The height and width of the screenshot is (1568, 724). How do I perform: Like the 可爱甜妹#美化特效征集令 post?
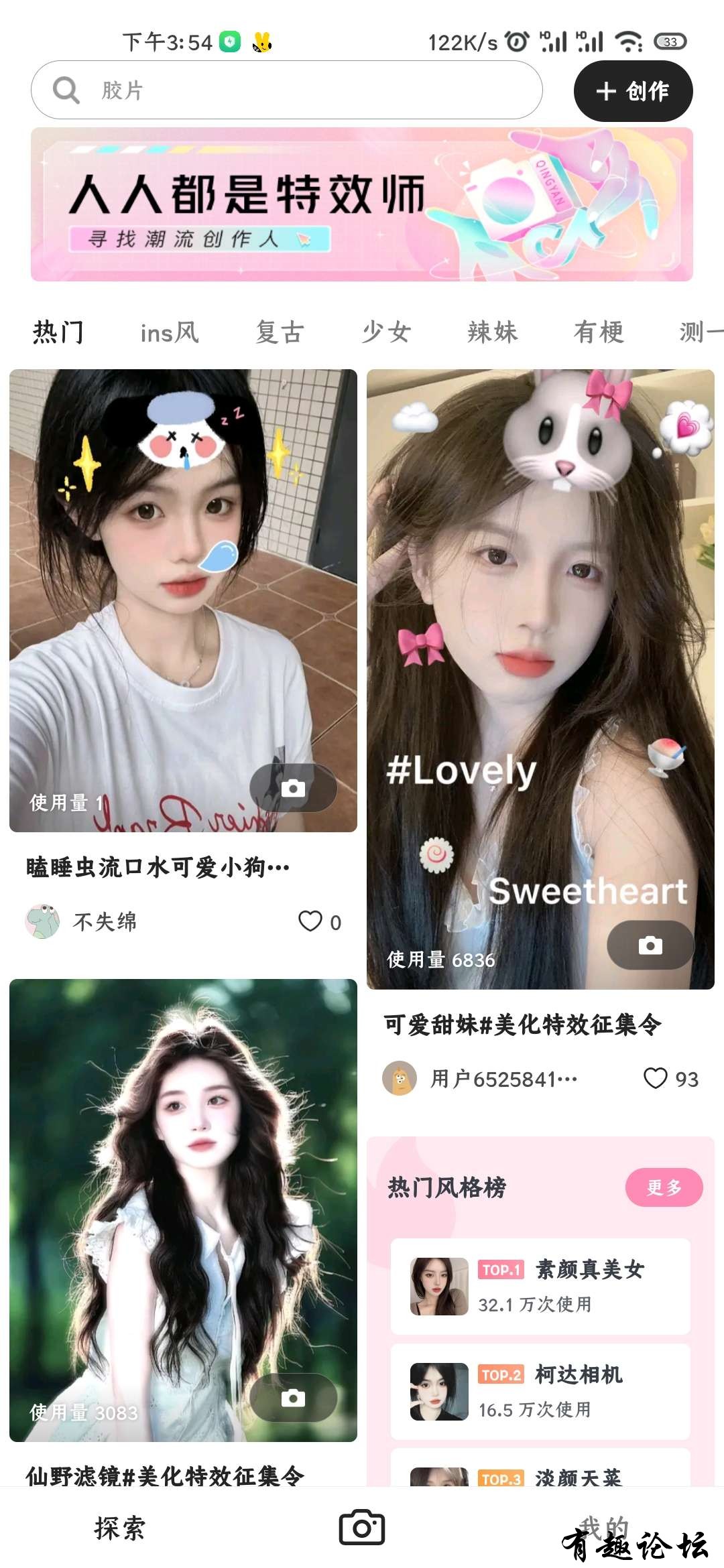pos(655,1078)
